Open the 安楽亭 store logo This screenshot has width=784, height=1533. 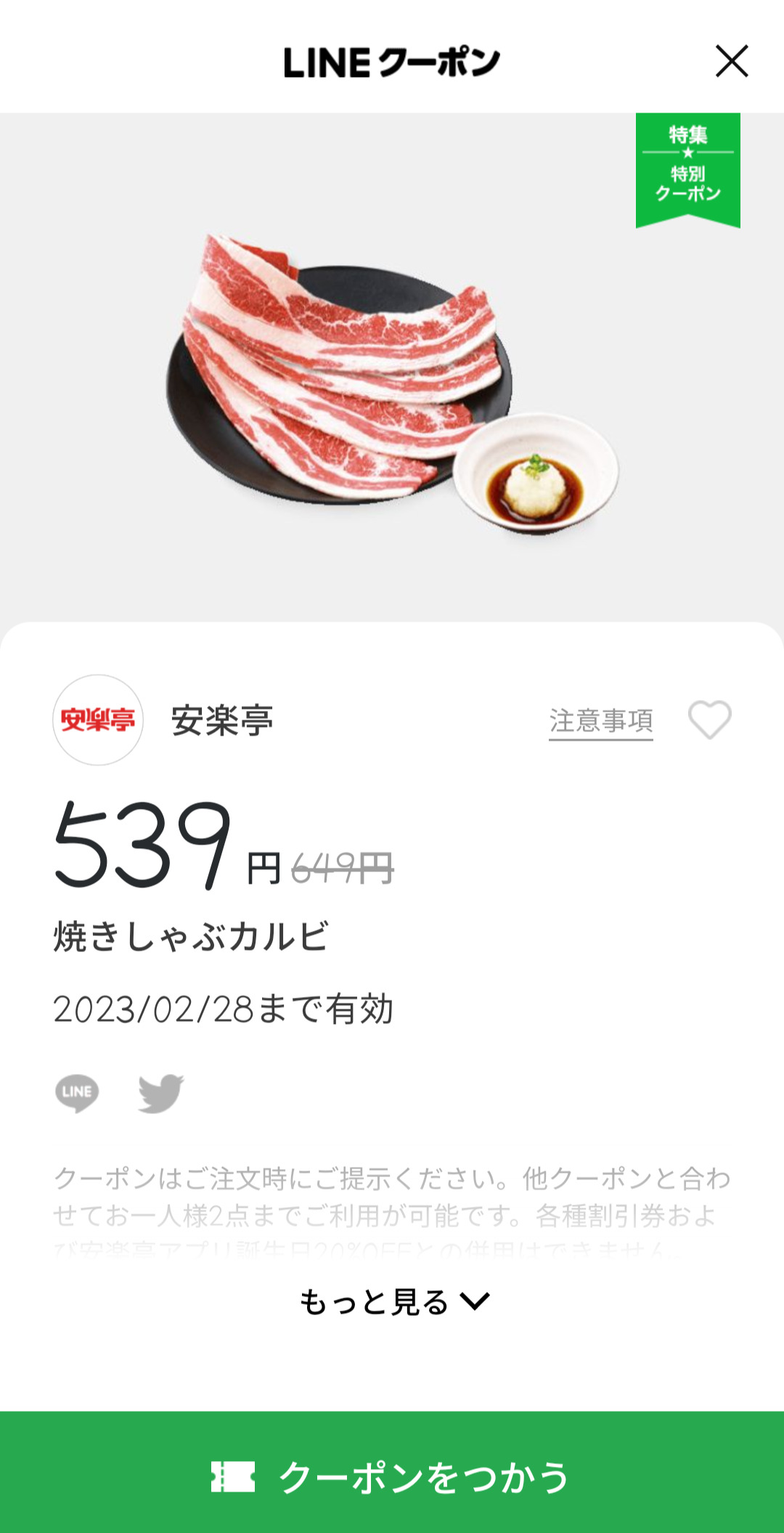click(x=98, y=720)
